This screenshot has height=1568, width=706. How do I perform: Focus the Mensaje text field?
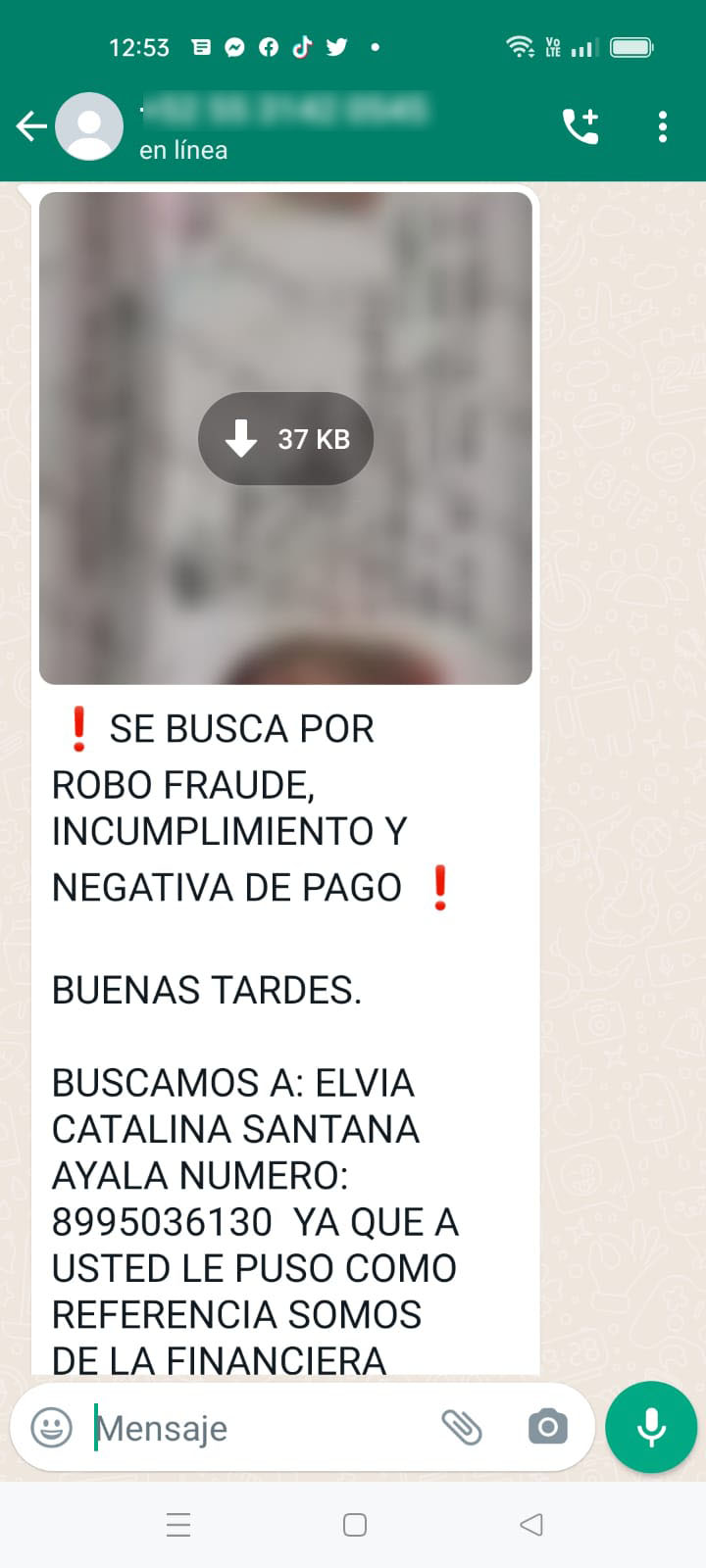(x=255, y=1428)
